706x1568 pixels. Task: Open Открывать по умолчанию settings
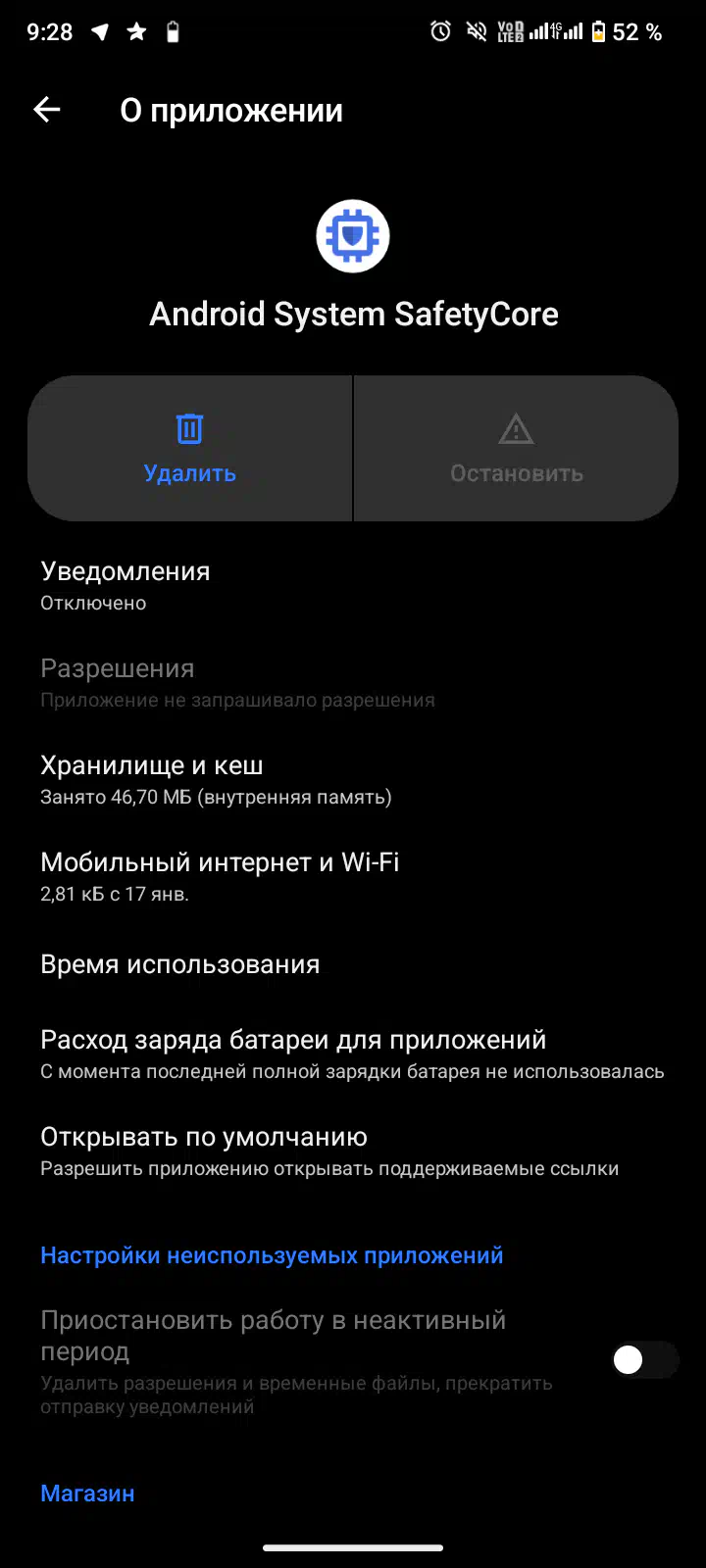(x=353, y=1151)
